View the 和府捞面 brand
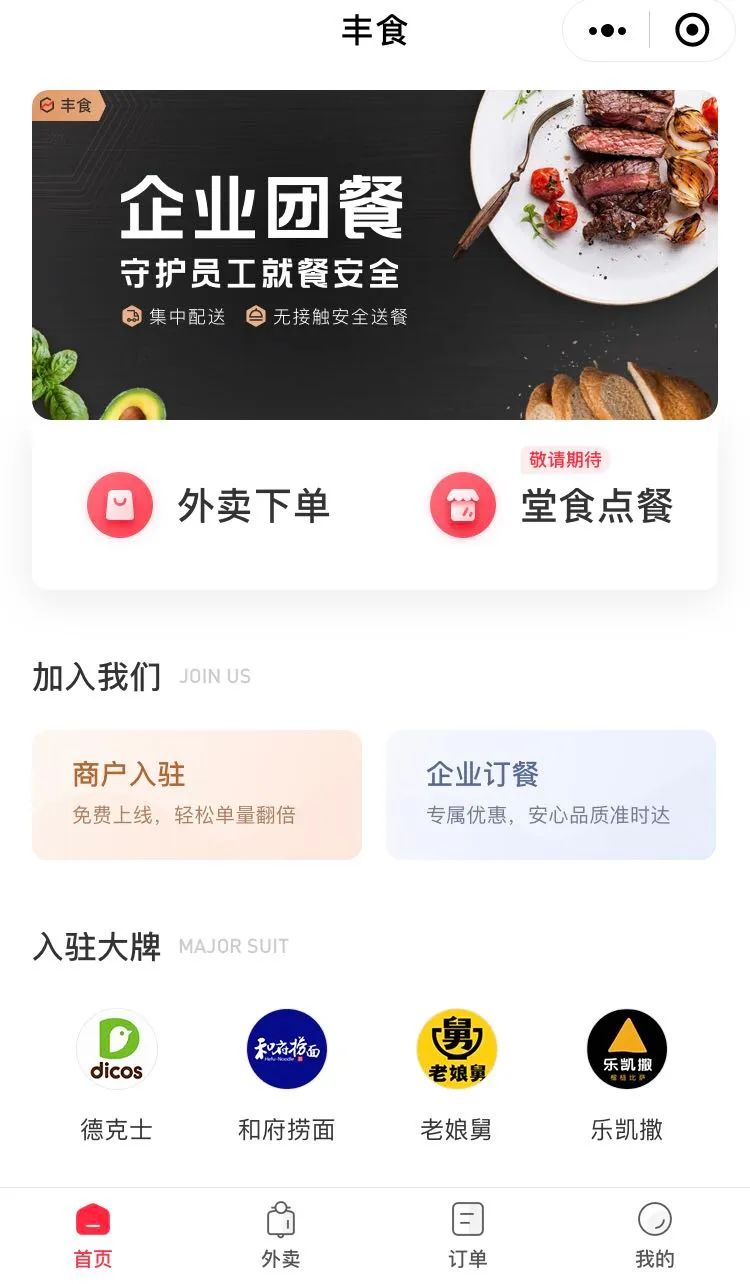 (x=287, y=1049)
